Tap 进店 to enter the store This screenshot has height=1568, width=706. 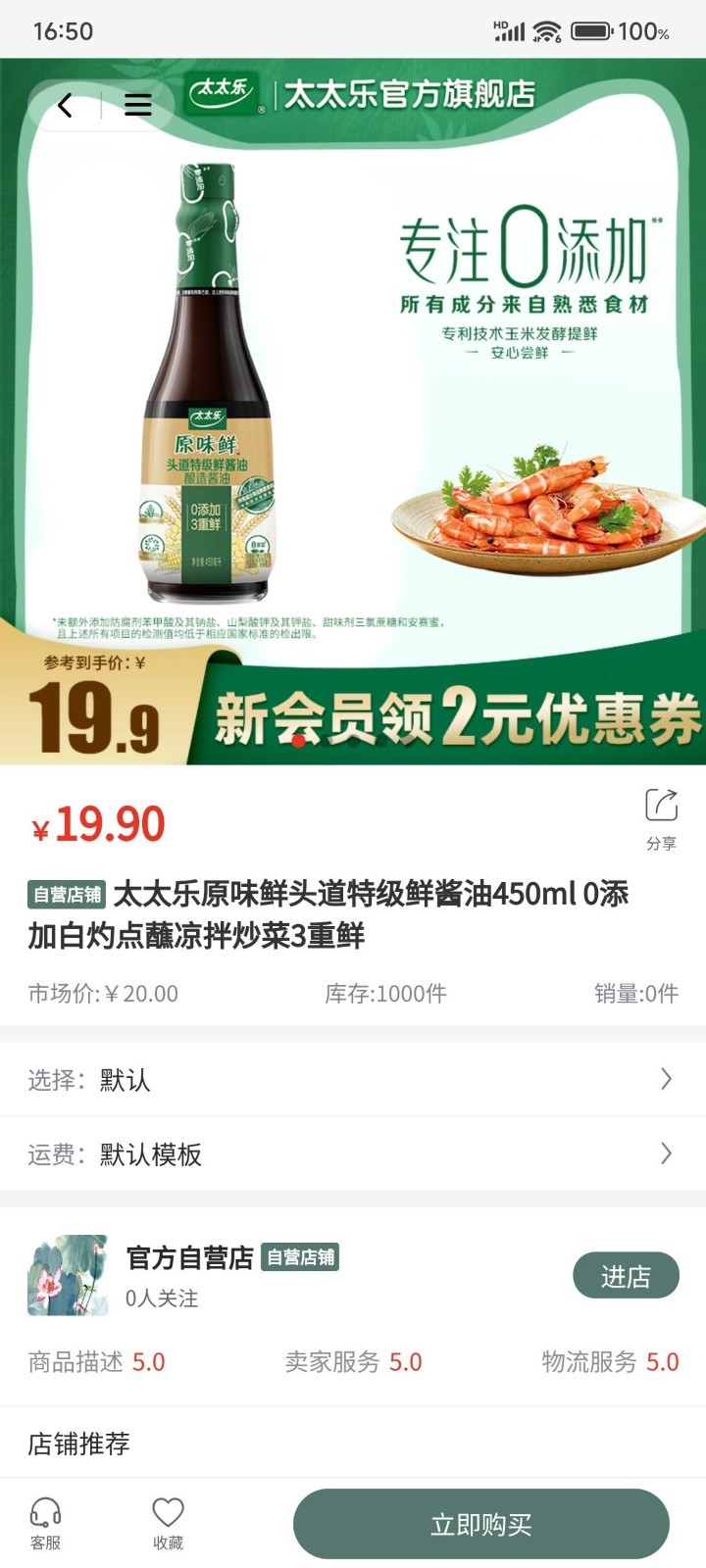click(x=626, y=1276)
